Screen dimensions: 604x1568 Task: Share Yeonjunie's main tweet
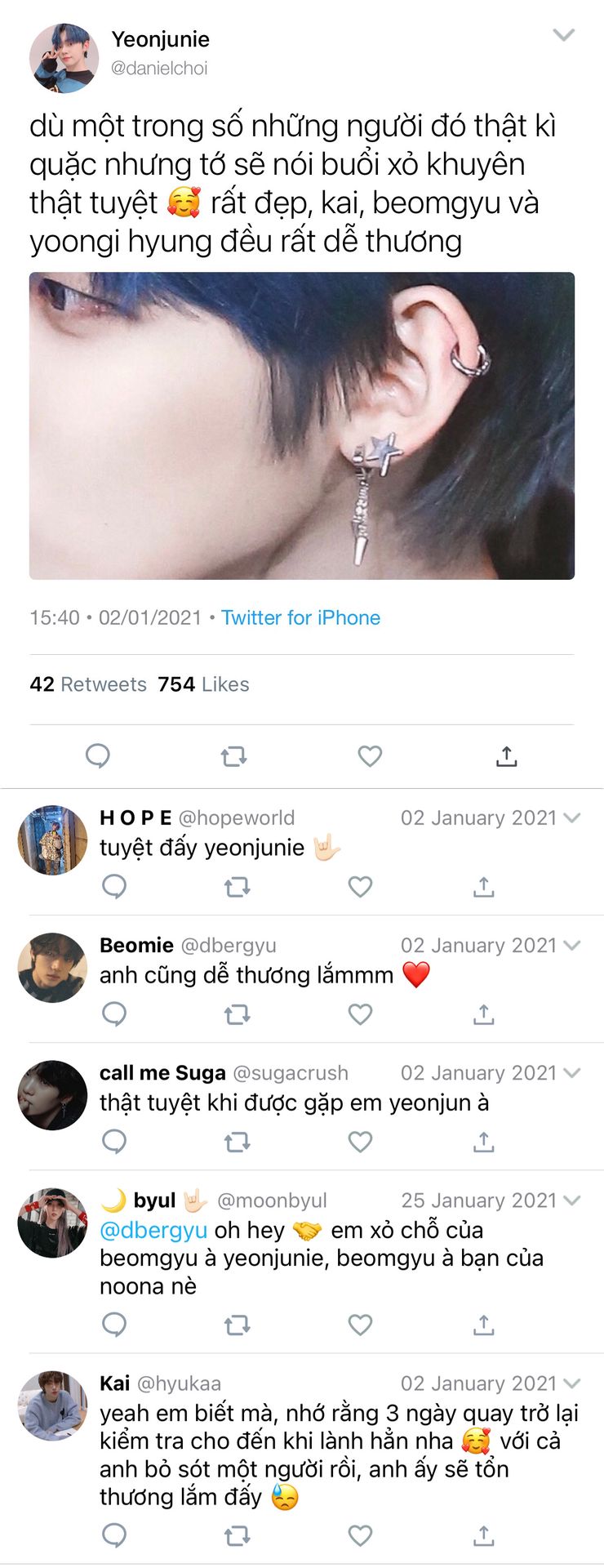[506, 756]
